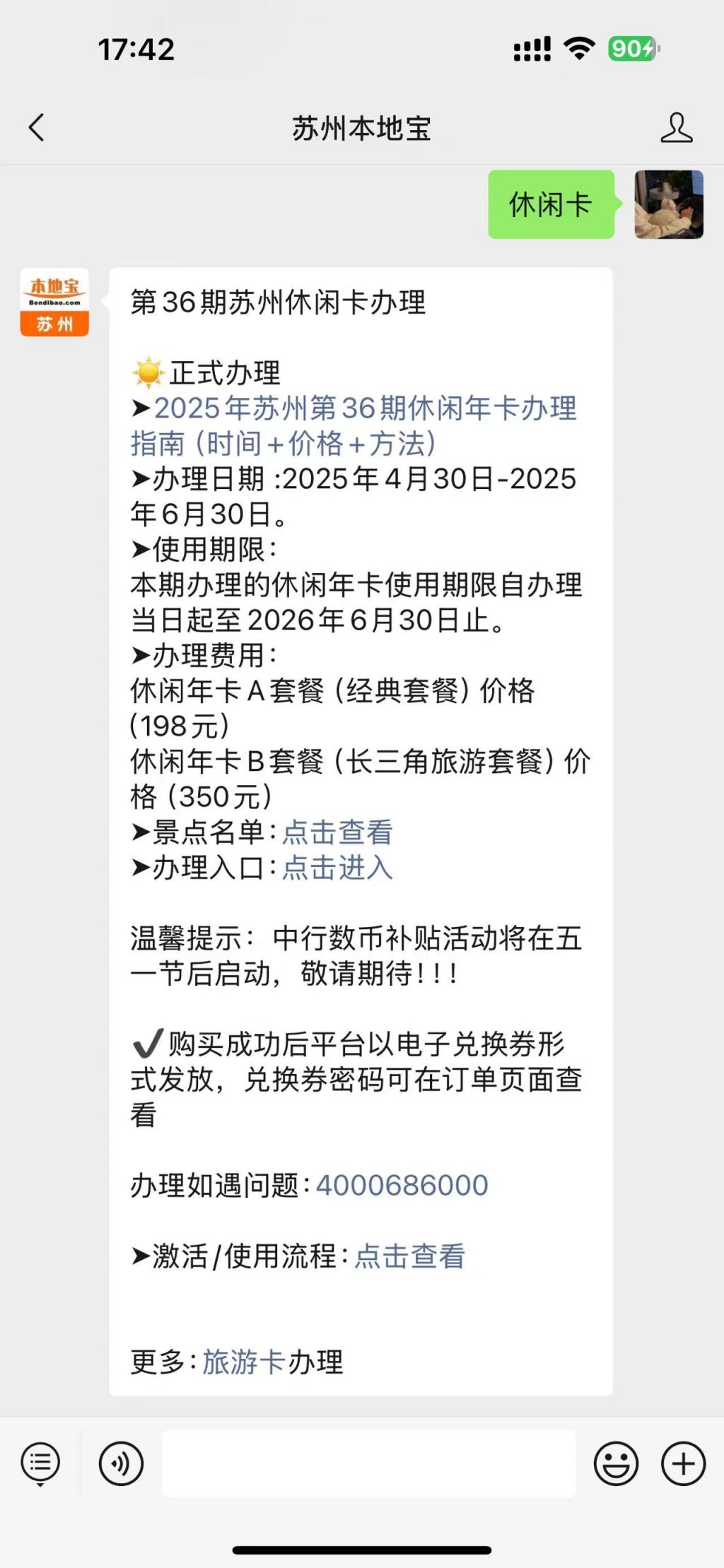Open the account profile icon

(676, 128)
